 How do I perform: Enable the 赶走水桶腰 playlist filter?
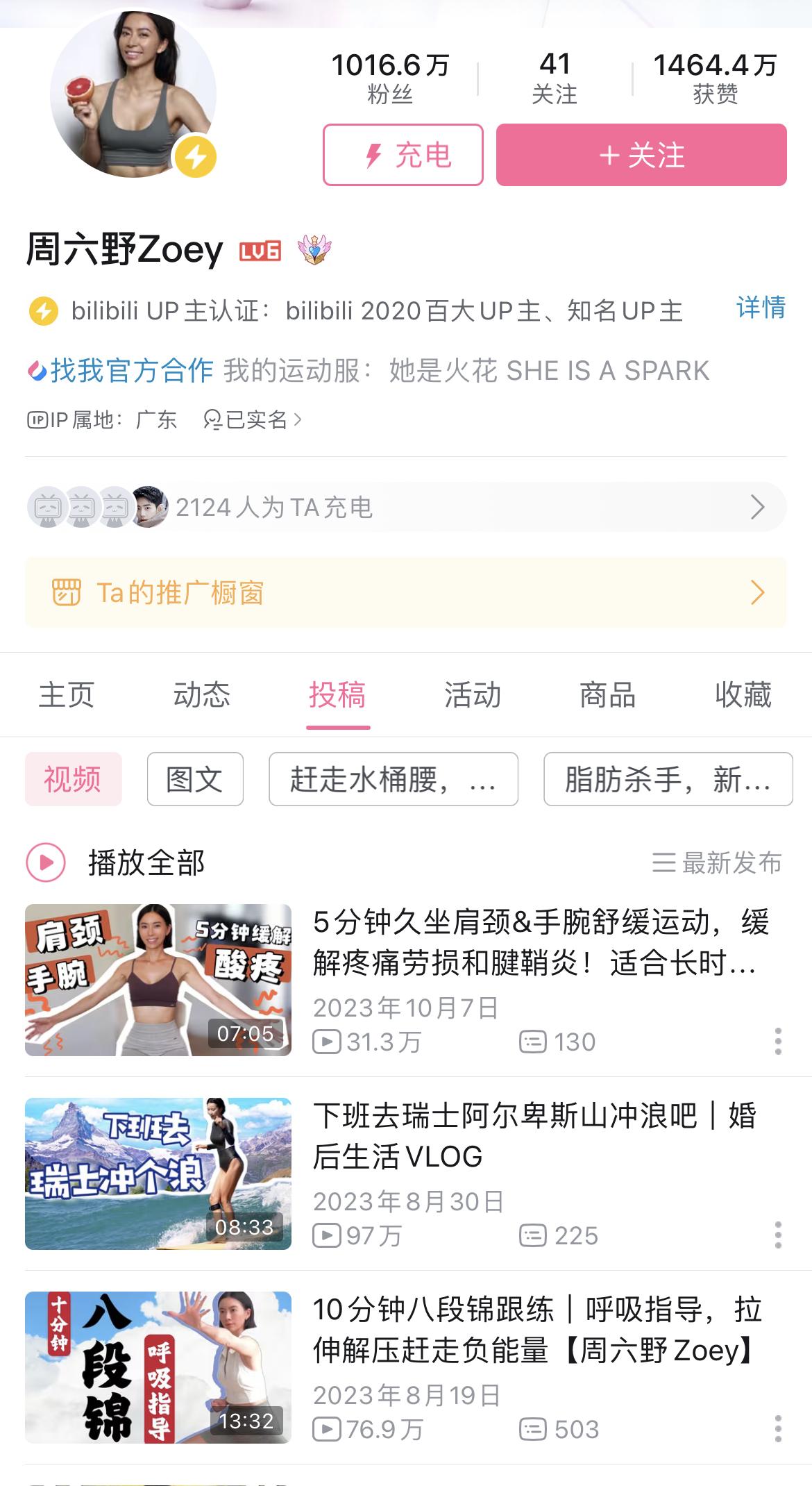pos(391,779)
